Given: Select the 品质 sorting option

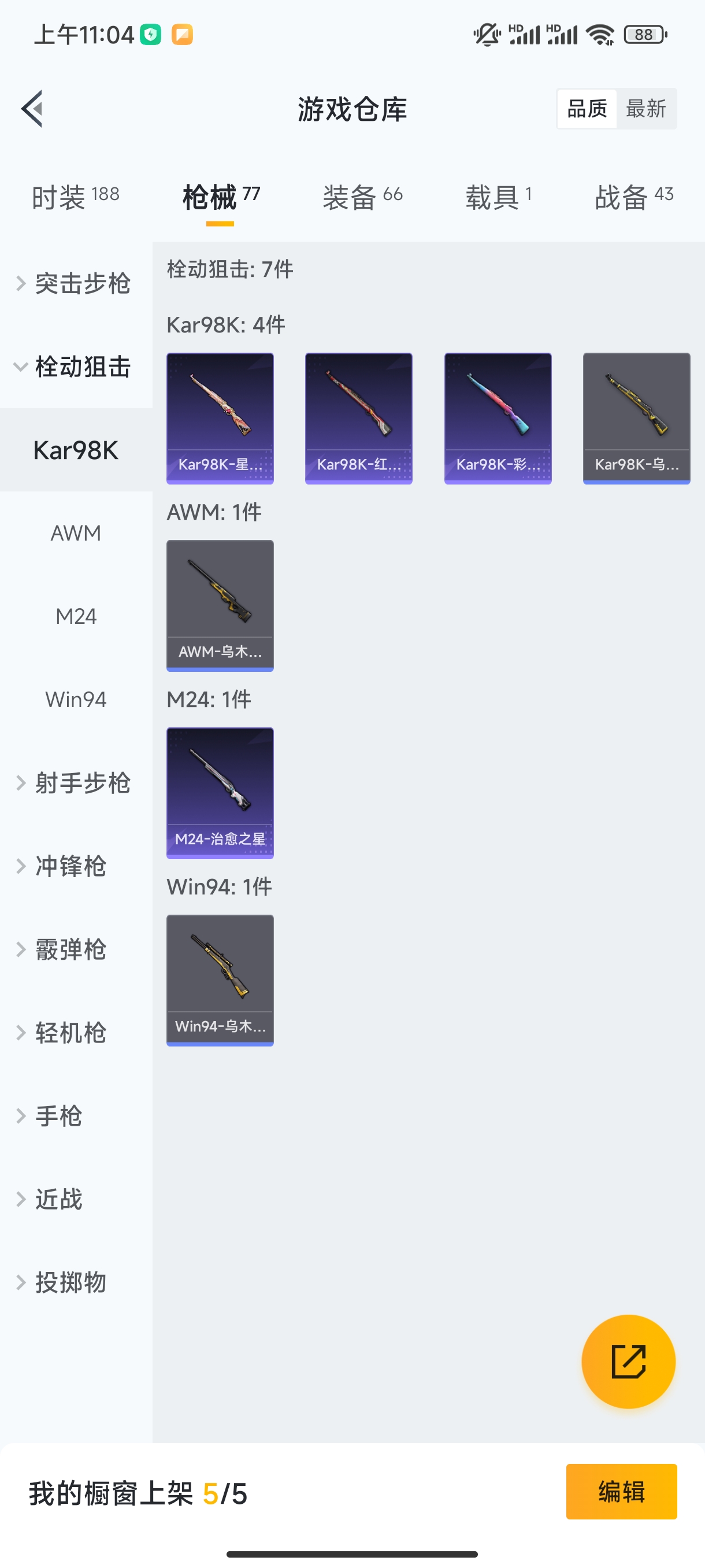Looking at the screenshot, I should (x=586, y=108).
